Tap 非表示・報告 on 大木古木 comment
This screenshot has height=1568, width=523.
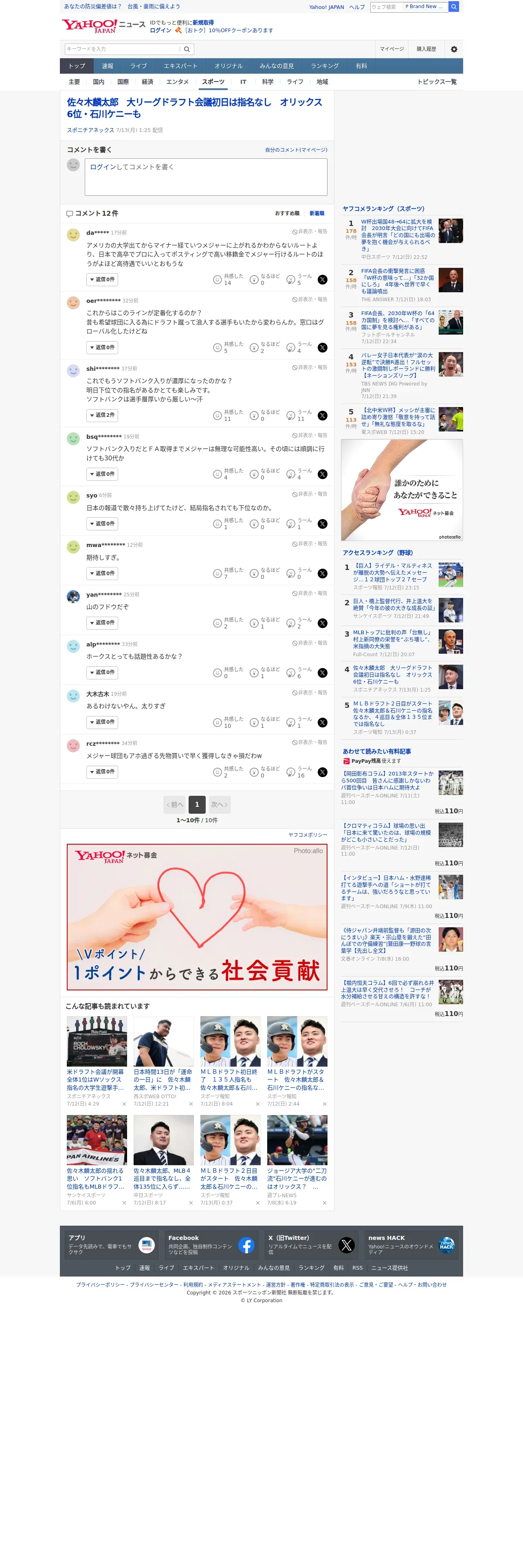(310, 693)
